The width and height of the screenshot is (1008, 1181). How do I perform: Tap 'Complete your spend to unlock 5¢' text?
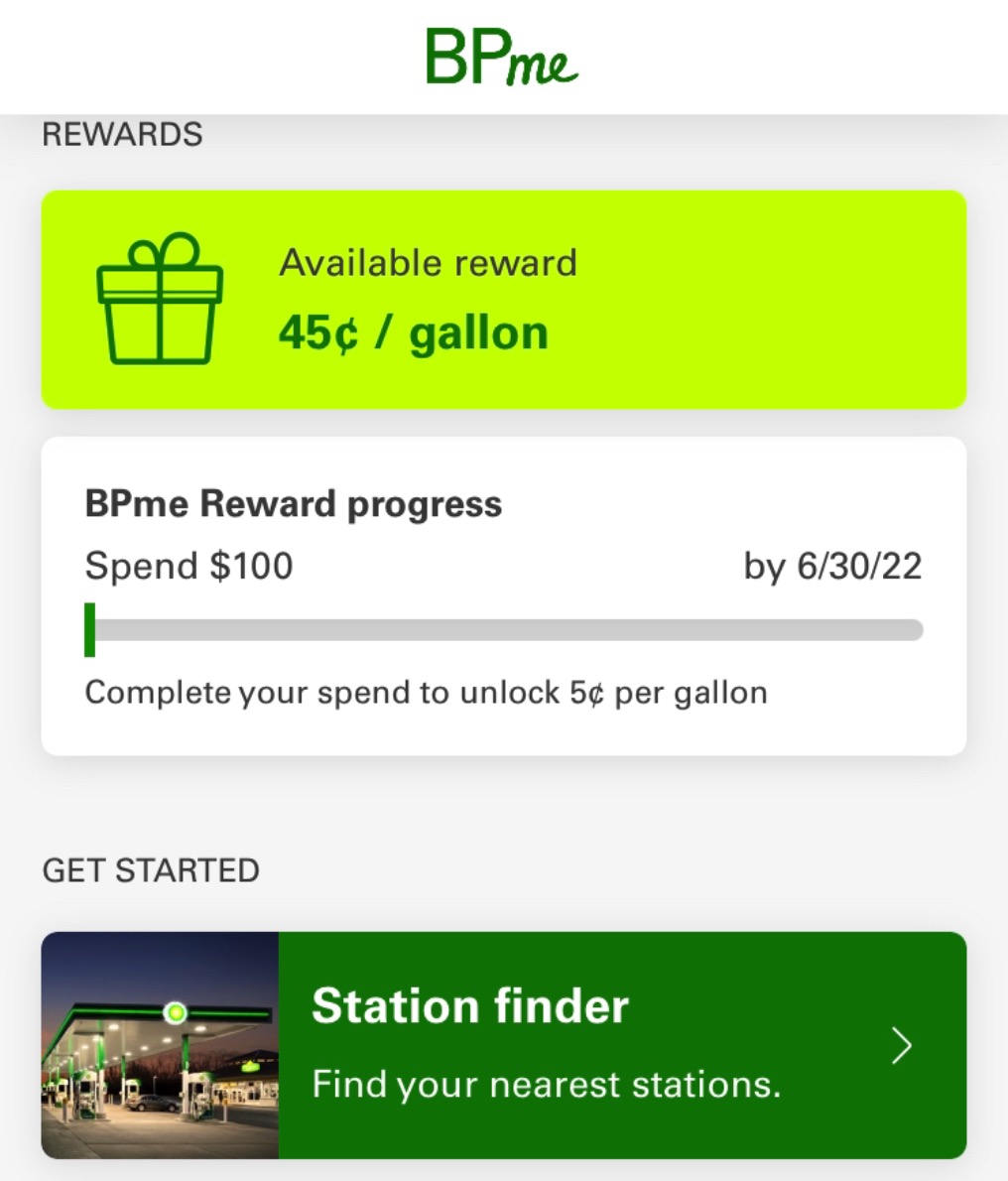pos(427,693)
